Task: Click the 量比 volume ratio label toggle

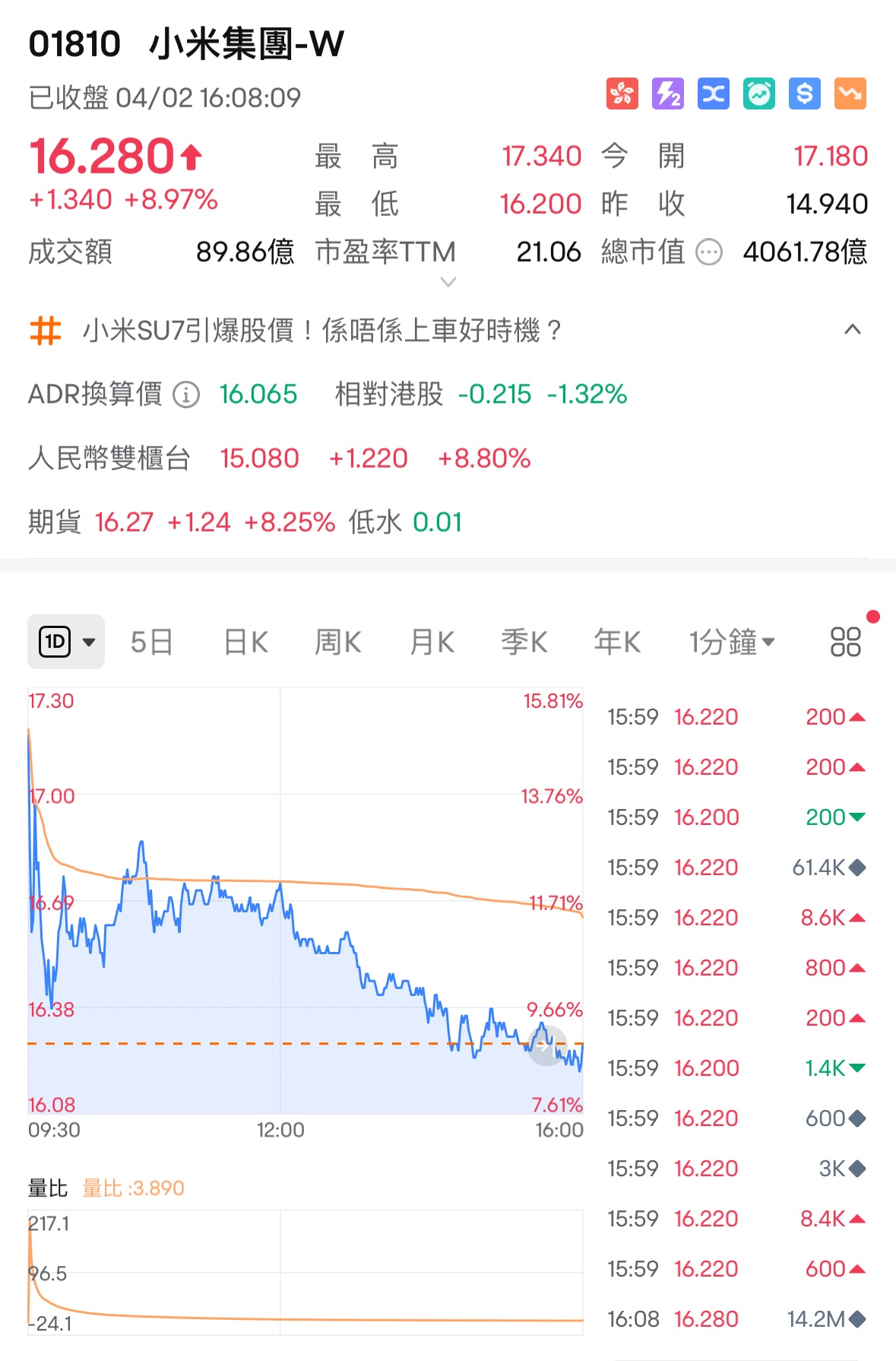Action: 46,1186
